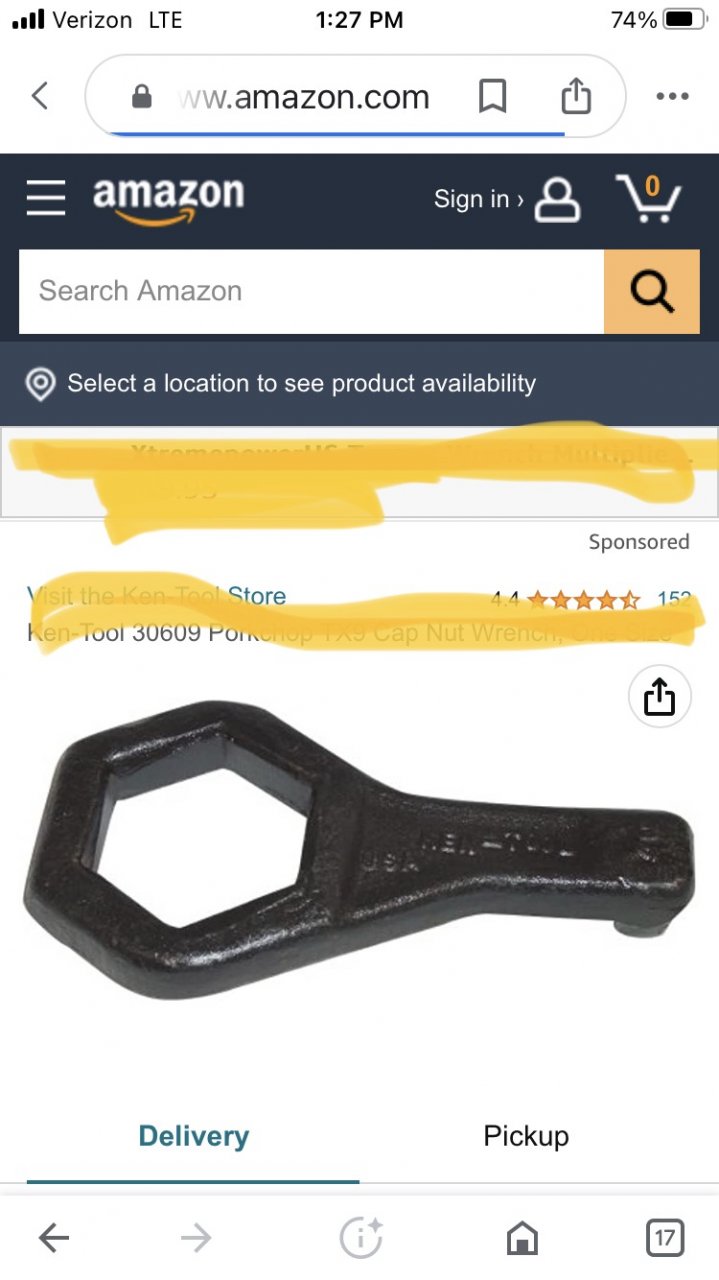Screen dimensions: 719x1280
Task: Switch to the Delivery tab
Action: (193, 1136)
